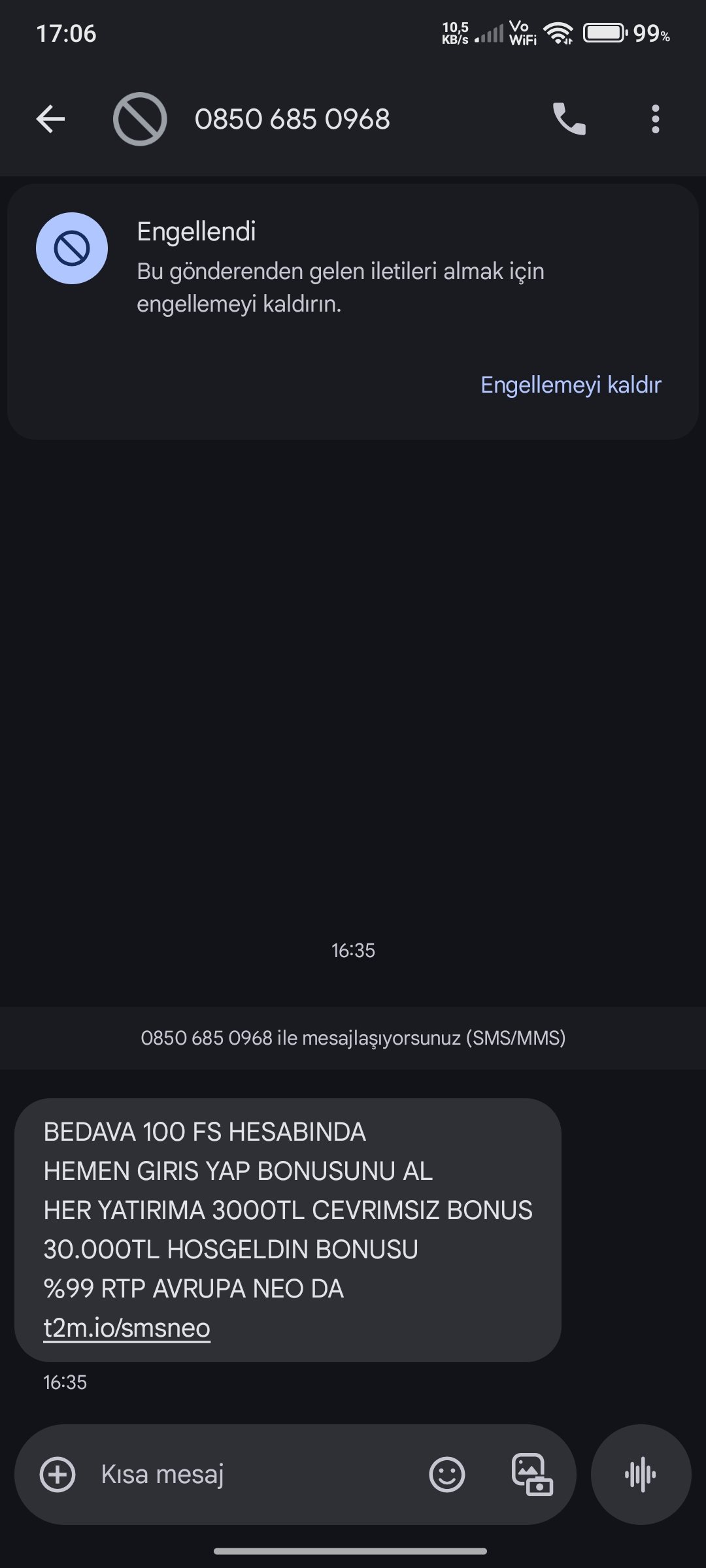Image resolution: width=706 pixels, height=1568 pixels.
Task: Attach a photo from gallery or camera
Action: click(x=531, y=1475)
